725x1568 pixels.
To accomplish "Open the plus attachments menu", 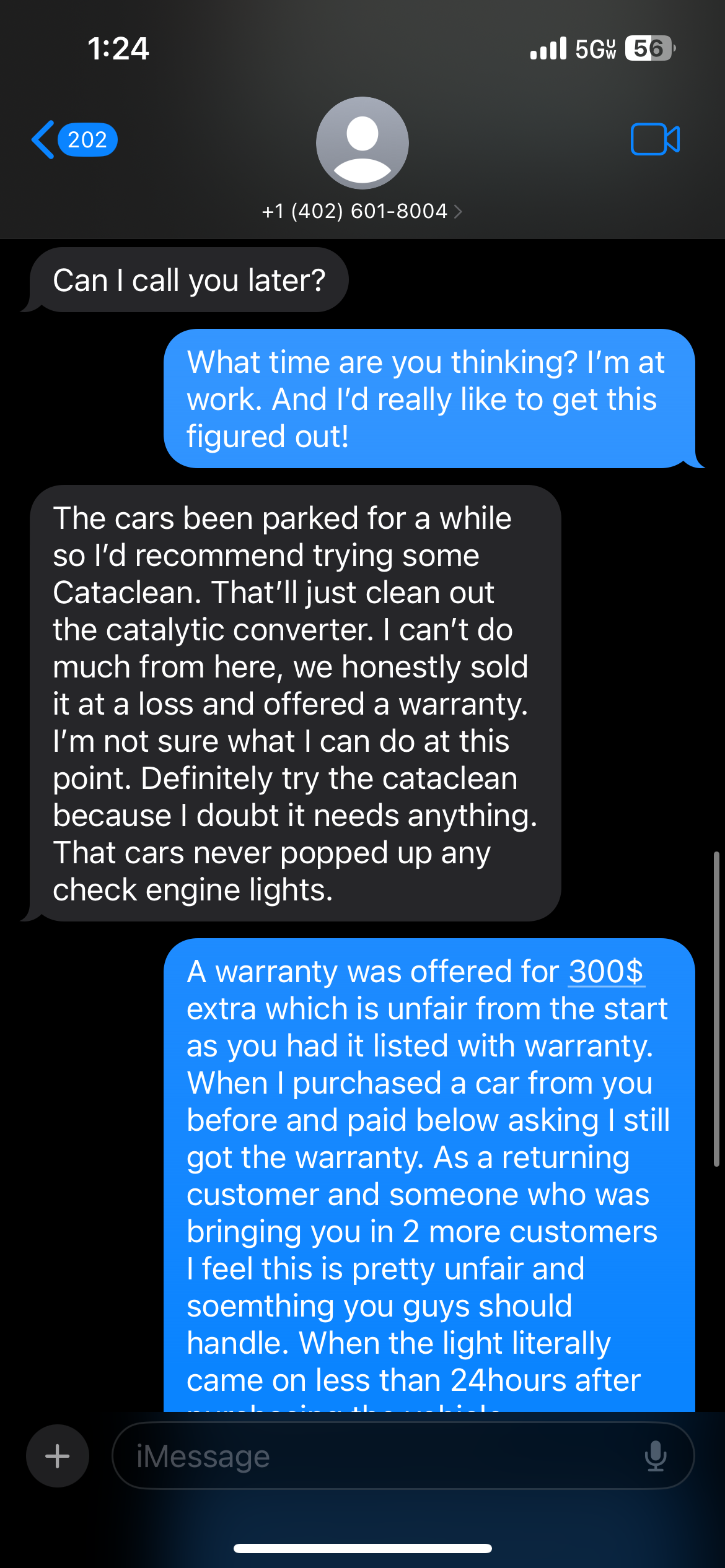I will click(58, 1456).
